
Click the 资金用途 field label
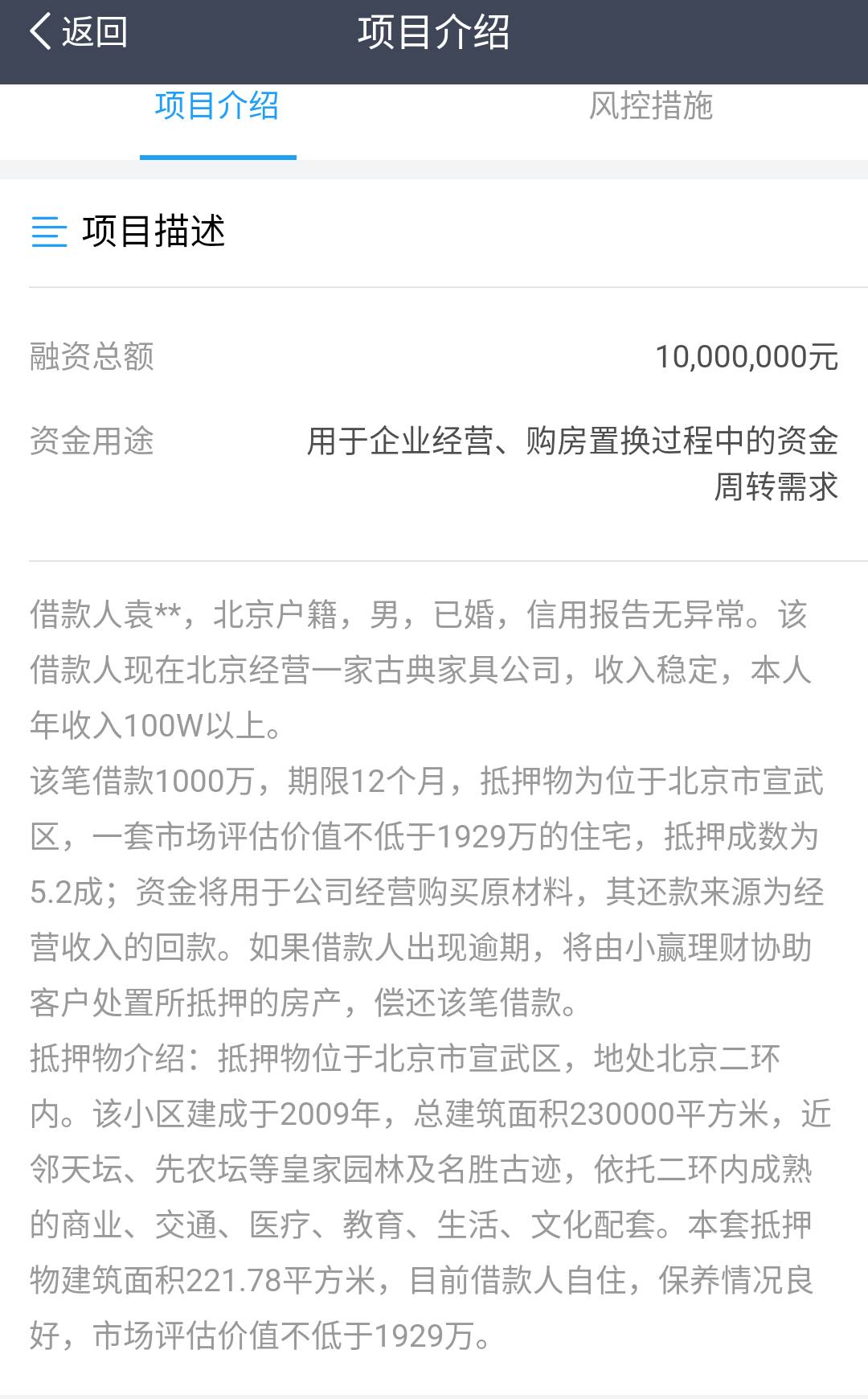pyautogui.click(x=91, y=438)
